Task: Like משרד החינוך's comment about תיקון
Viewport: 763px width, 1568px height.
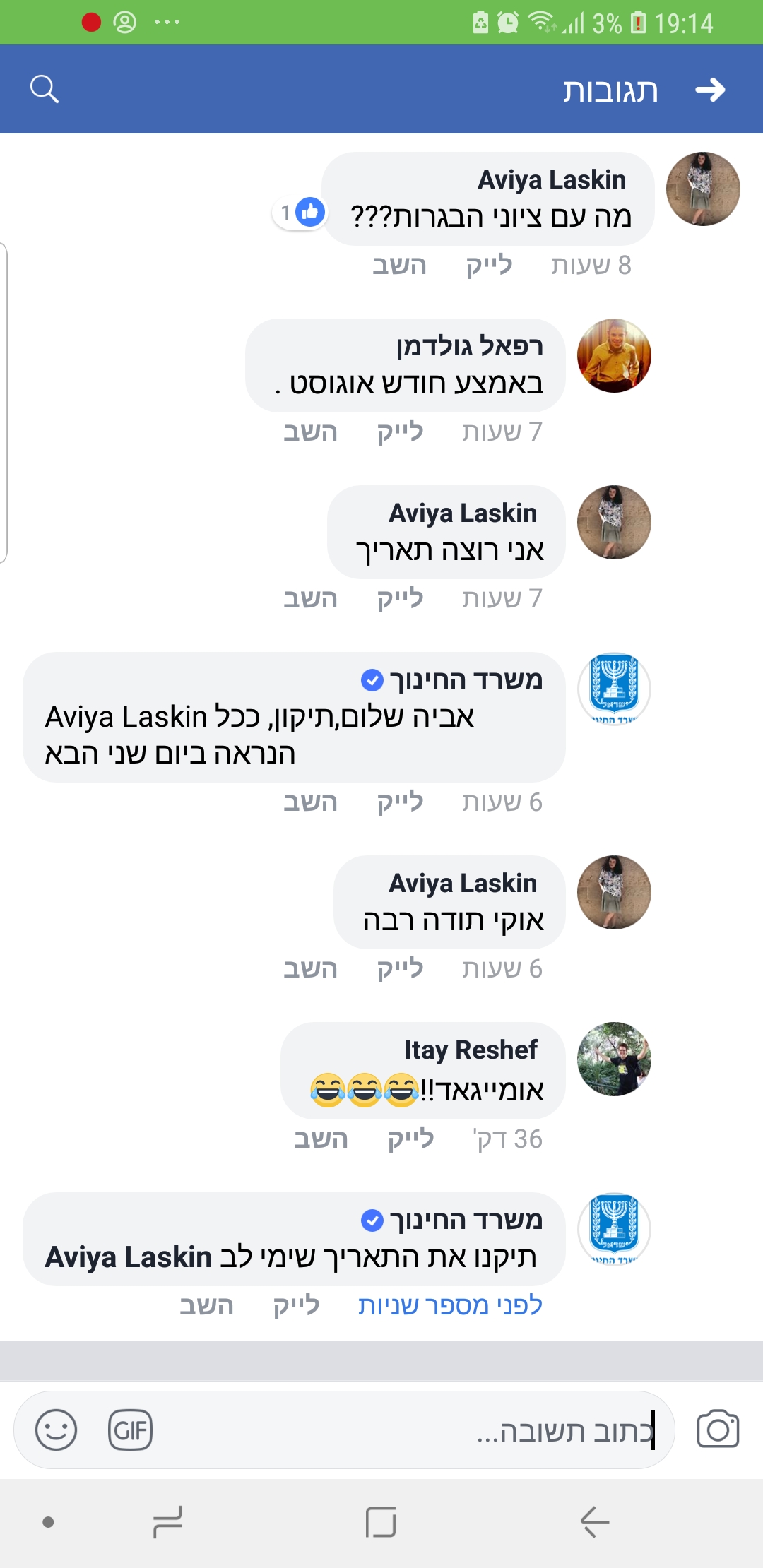Action: (x=400, y=802)
